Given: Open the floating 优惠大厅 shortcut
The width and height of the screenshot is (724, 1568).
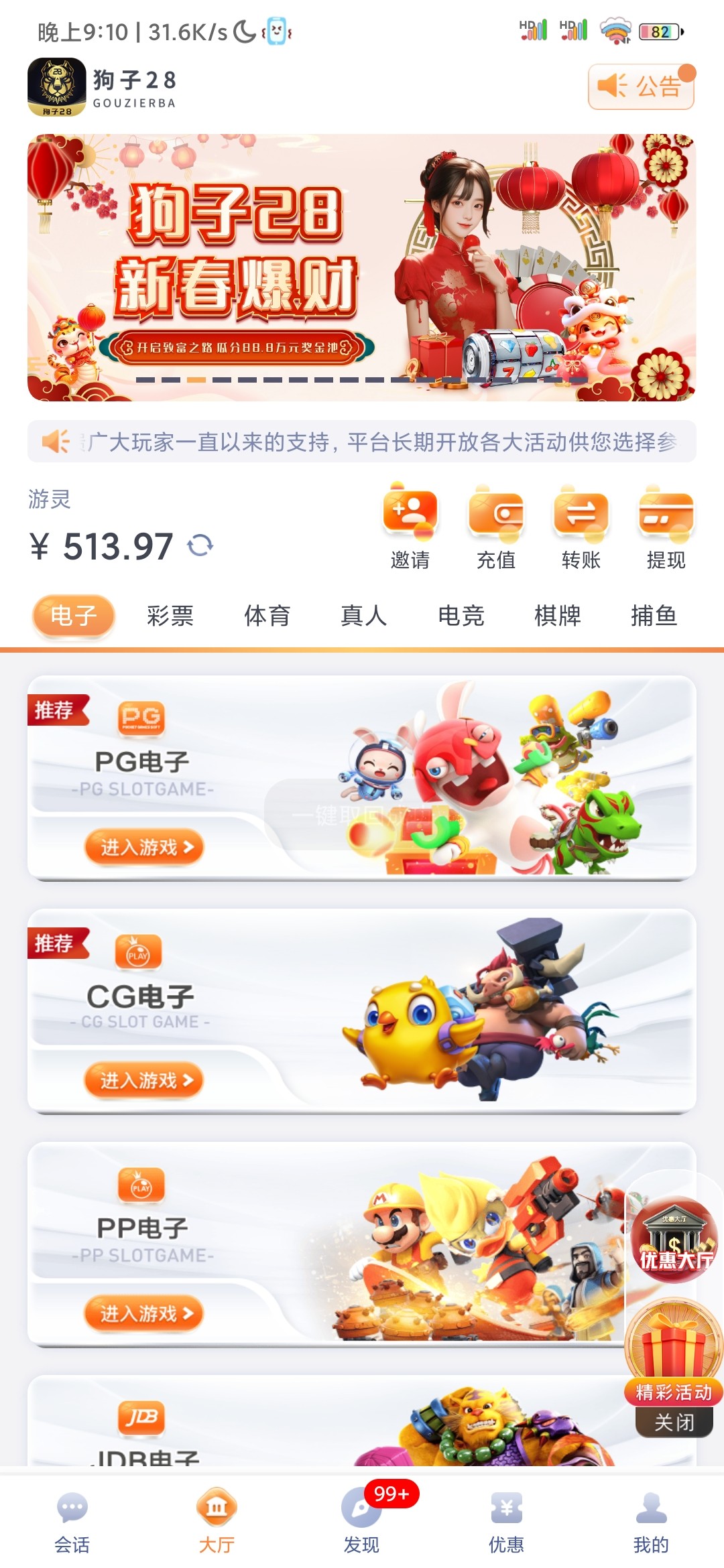Looking at the screenshot, I should [674, 1240].
